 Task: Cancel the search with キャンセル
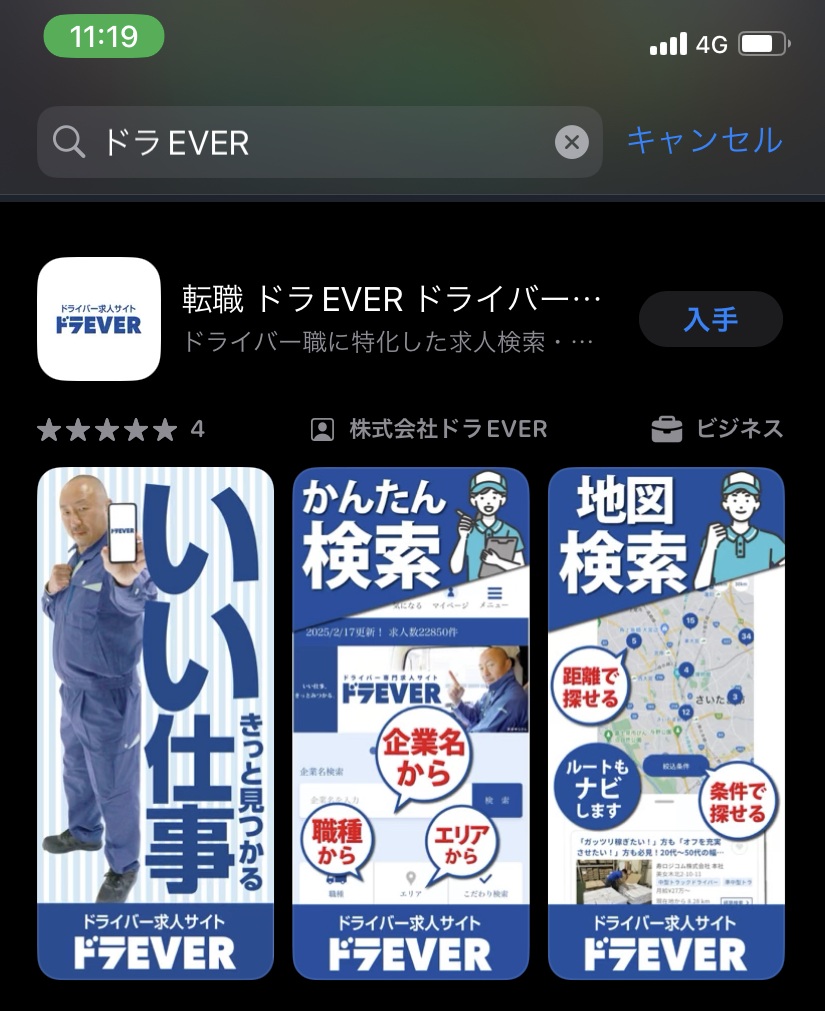click(704, 140)
